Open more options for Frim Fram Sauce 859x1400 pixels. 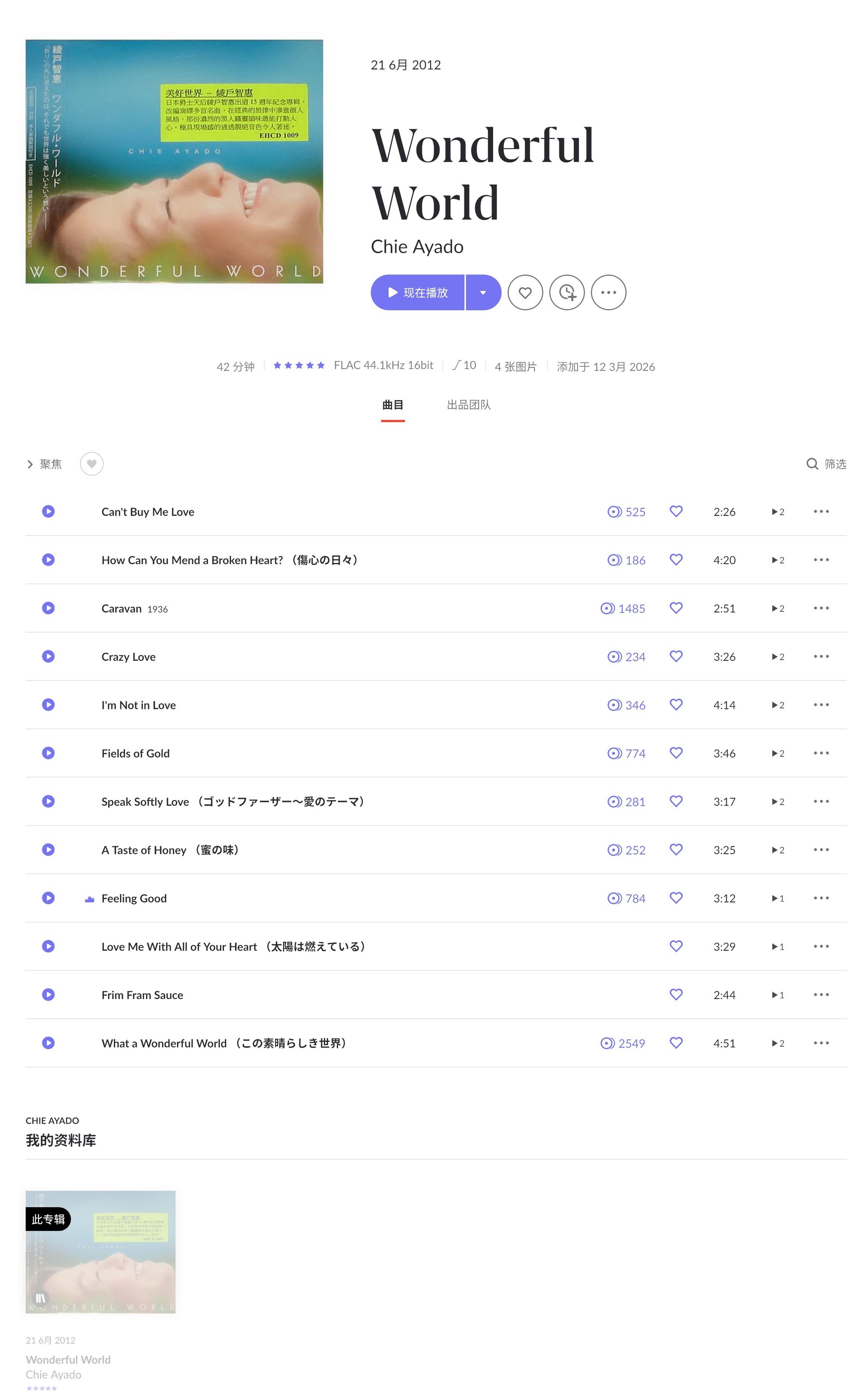[x=821, y=994]
